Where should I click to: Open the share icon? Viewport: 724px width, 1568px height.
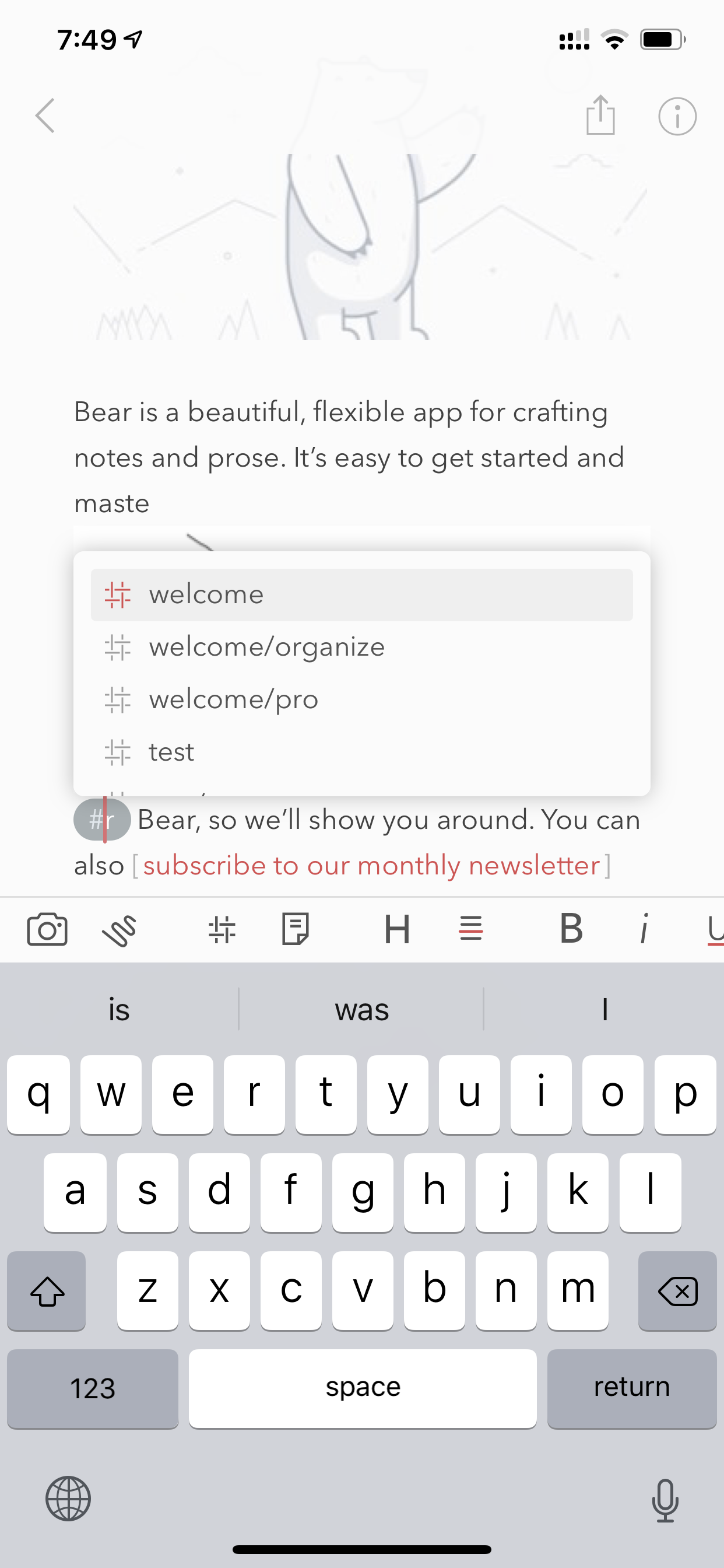pyautogui.click(x=600, y=115)
